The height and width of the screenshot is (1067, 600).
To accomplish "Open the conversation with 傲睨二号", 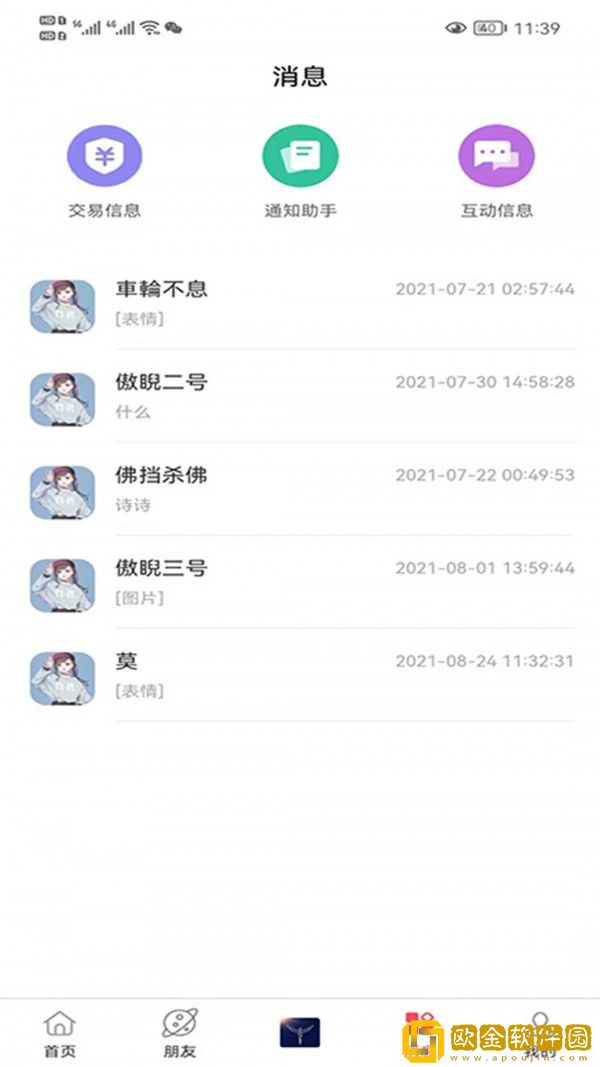I will click(300, 396).
